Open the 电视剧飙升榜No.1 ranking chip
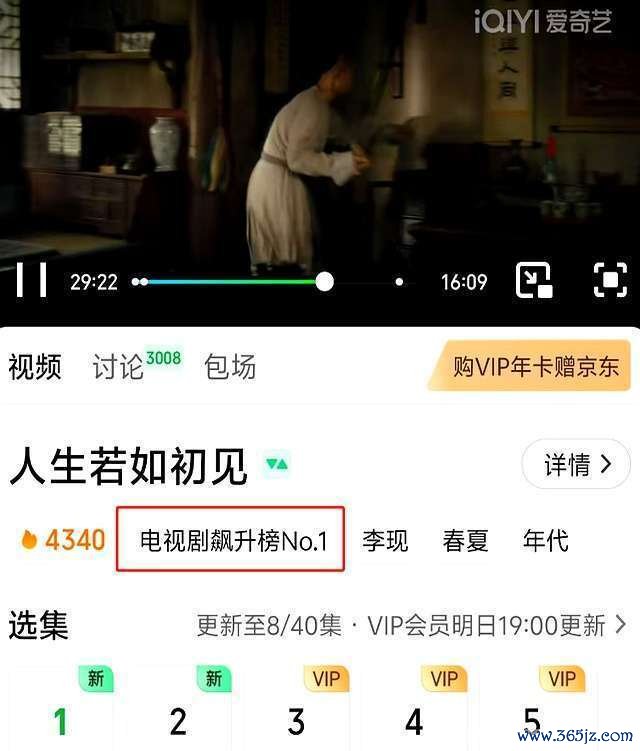The width and height of the screenshot is (640, 751). point(231,540)
